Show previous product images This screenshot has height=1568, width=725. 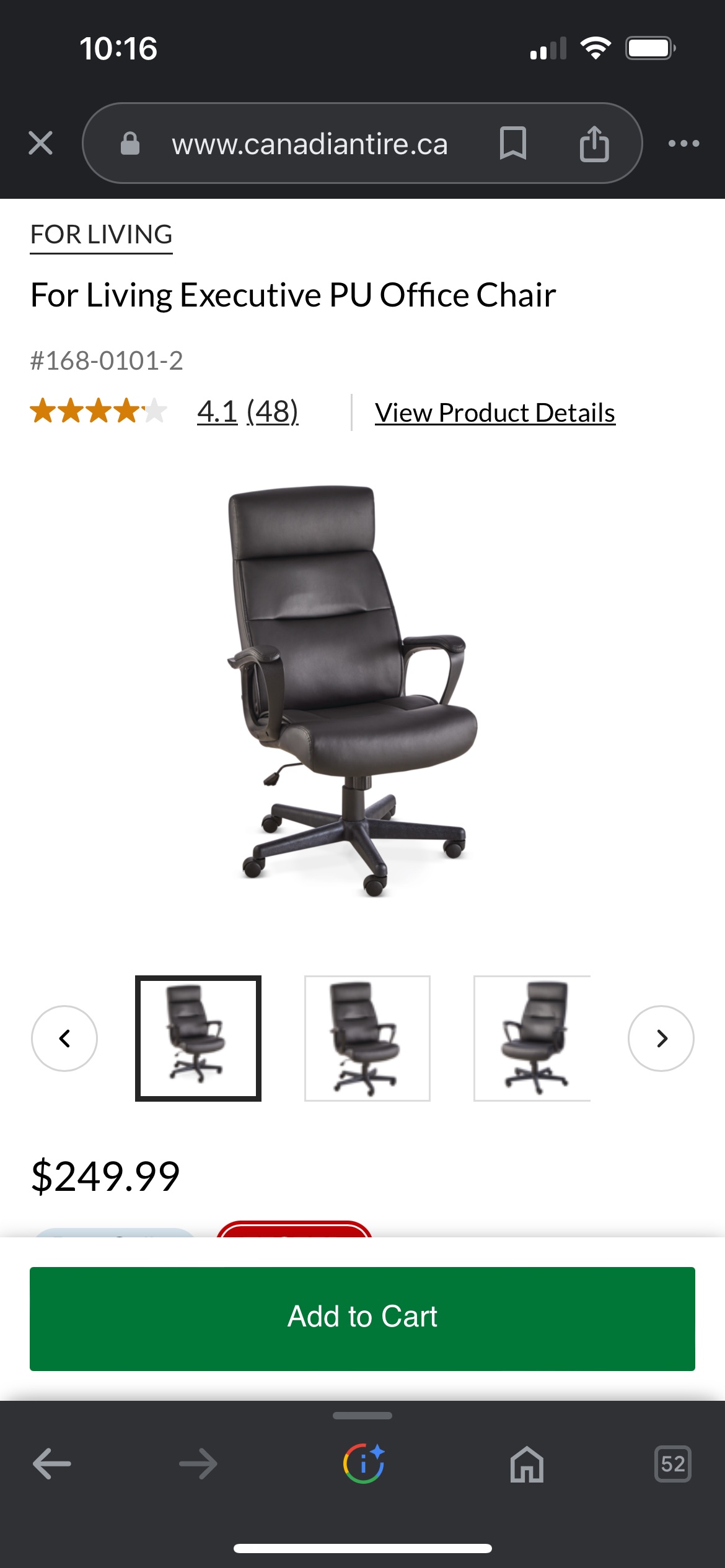coord(64,1039)
